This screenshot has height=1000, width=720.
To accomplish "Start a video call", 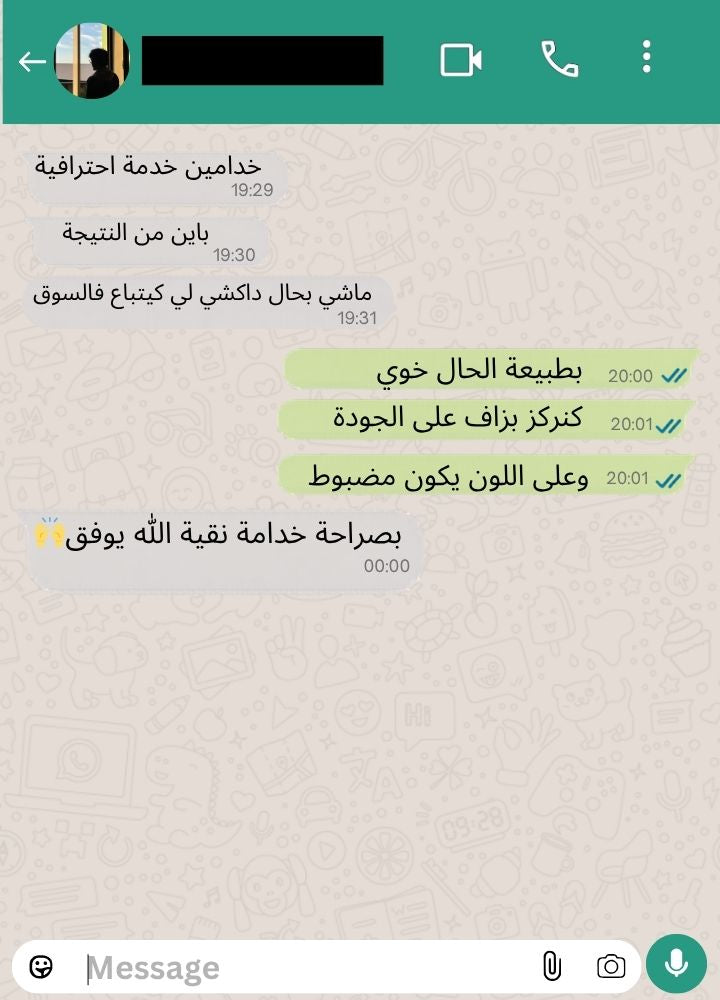I will [x=461, y=60].
